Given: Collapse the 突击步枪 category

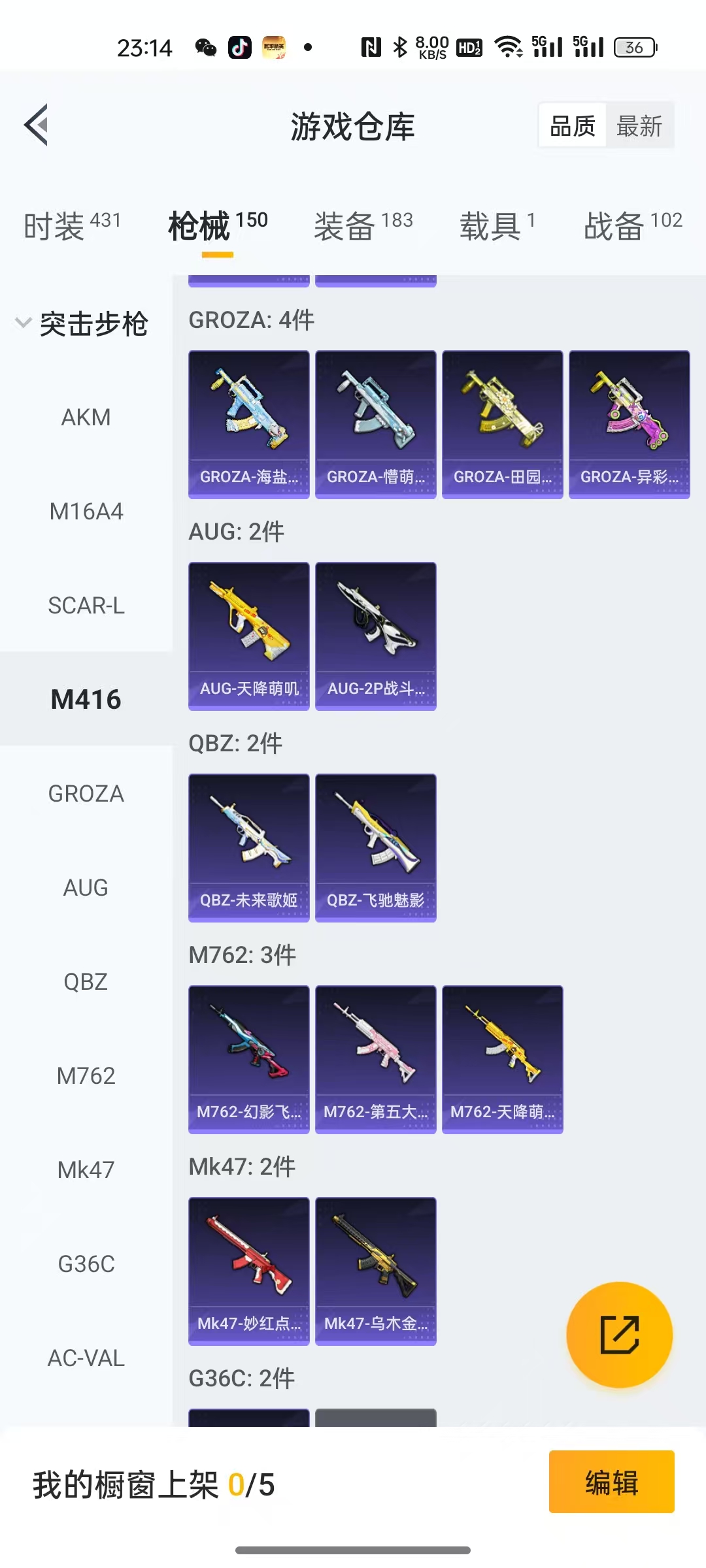Looking at the screenshot, I should (82, 323).
